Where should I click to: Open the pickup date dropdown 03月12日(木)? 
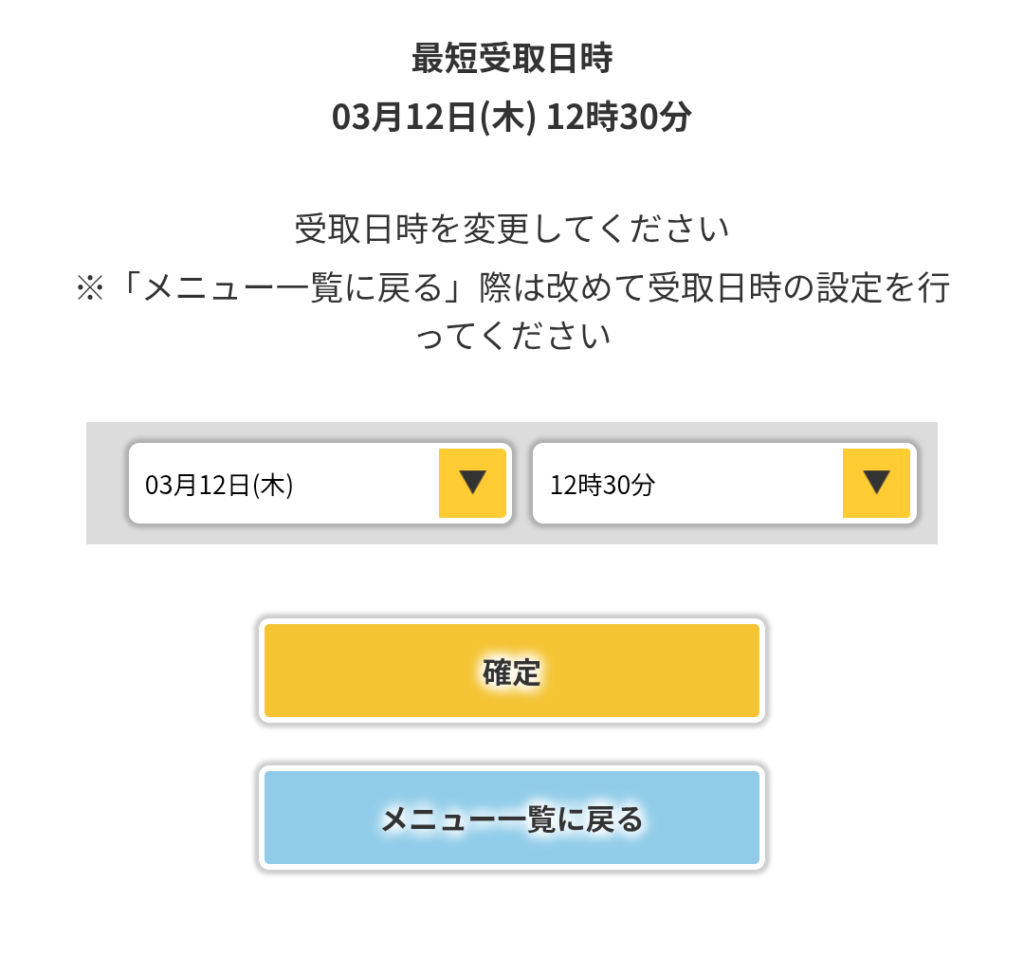point(320,484)
